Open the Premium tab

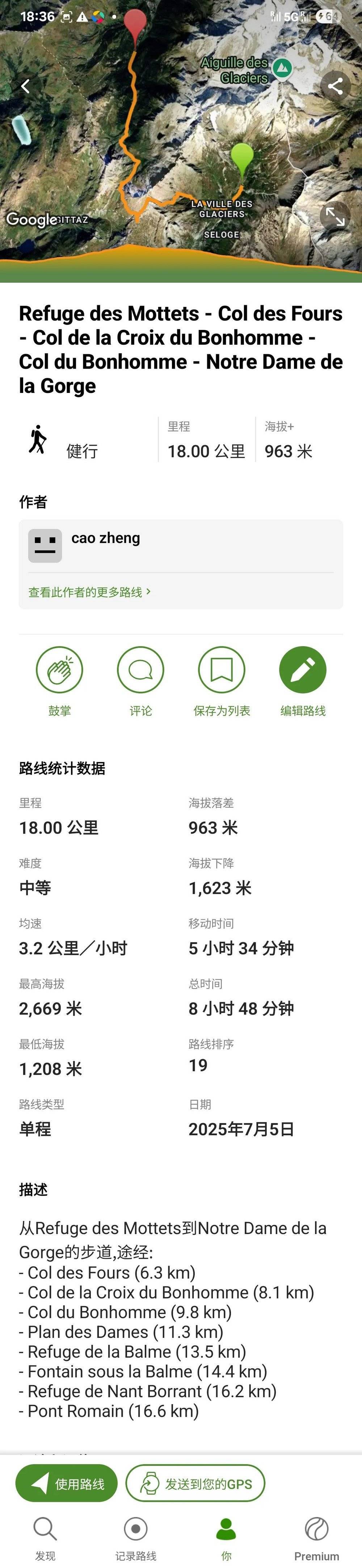316,1537
